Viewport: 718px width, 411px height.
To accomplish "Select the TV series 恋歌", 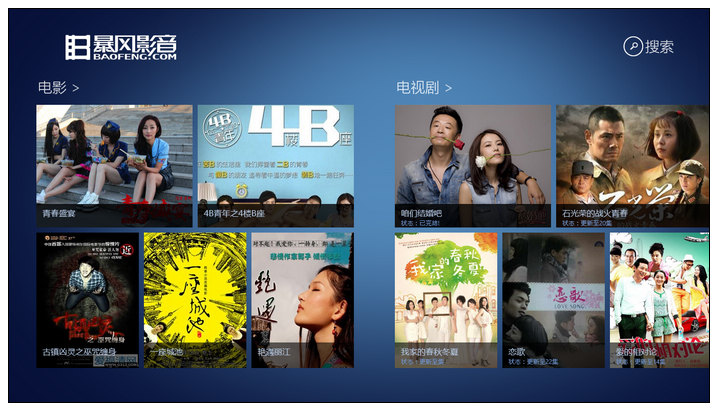I will [553, 299].
